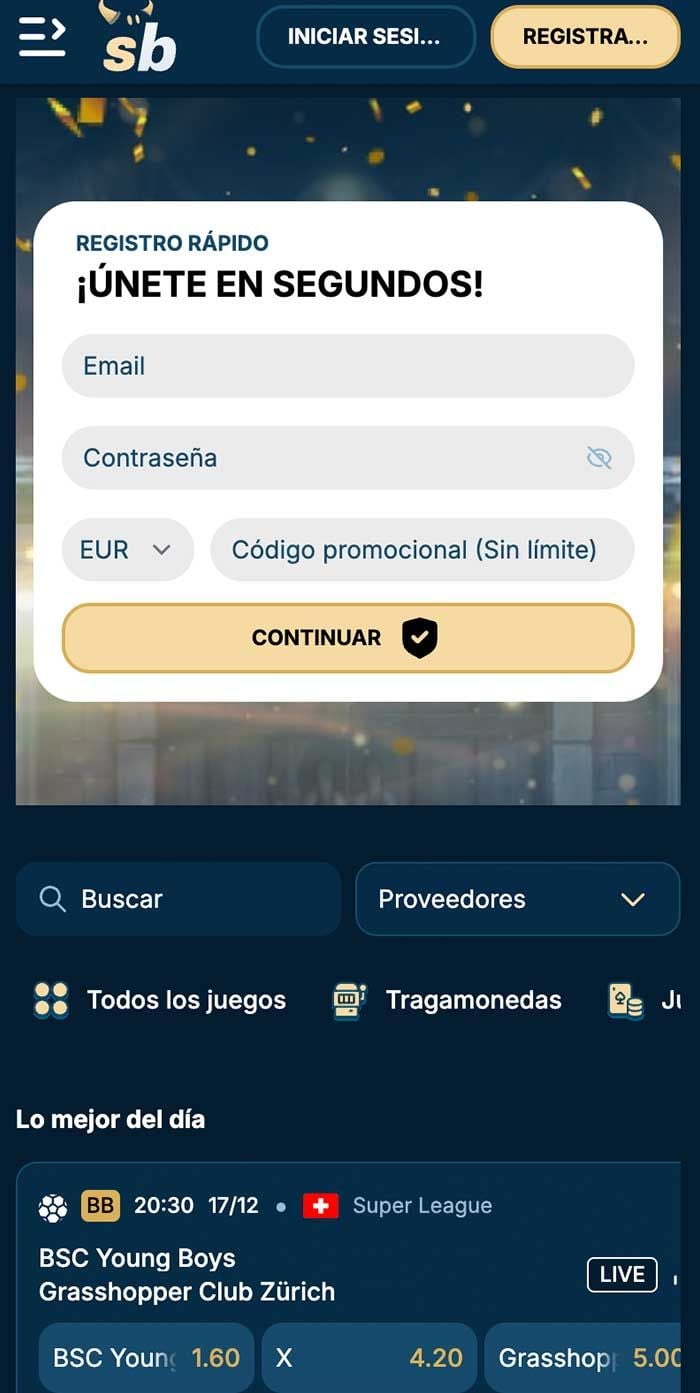Focus the Email field
This screenshot has height=1393, width=700.
[347, 366]
